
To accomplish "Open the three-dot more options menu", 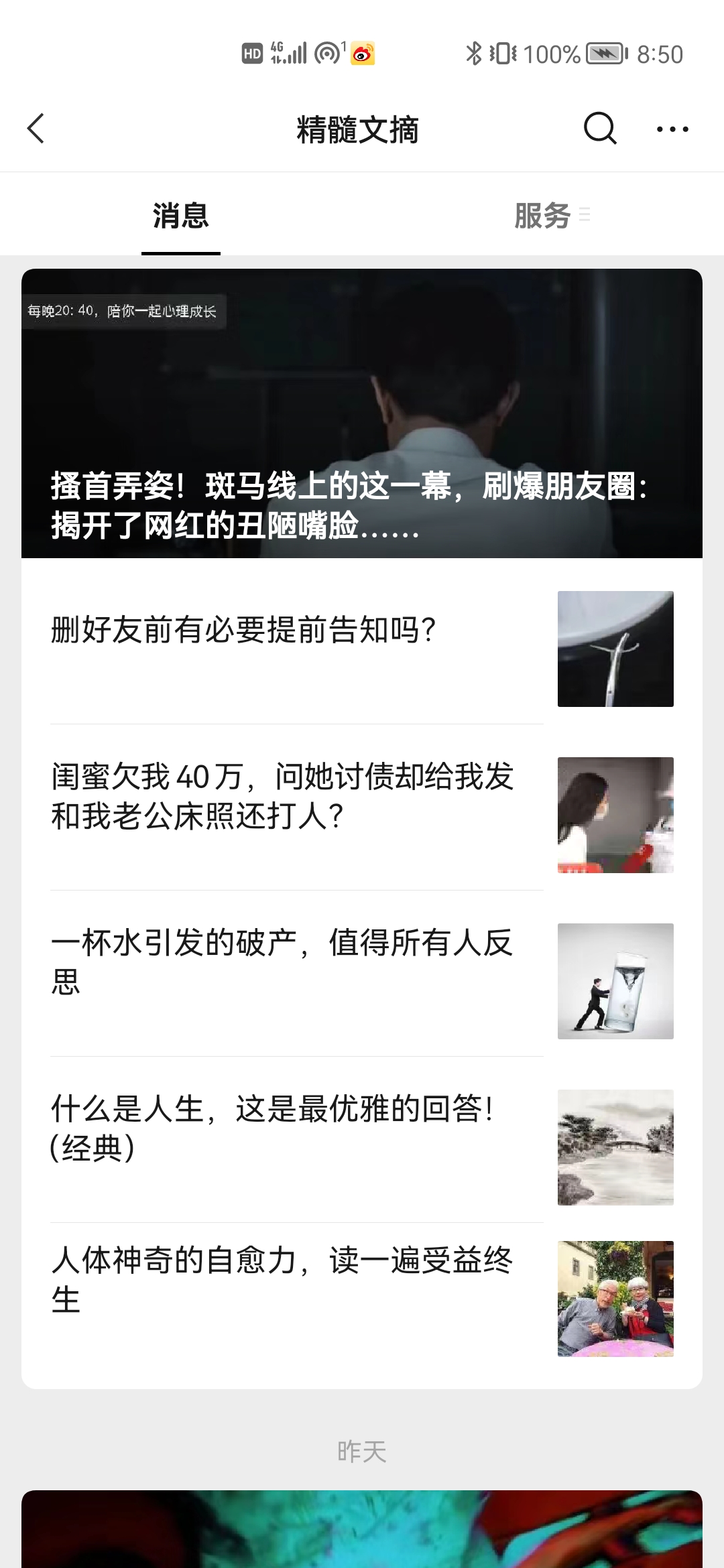I will (x=672, y=129).
